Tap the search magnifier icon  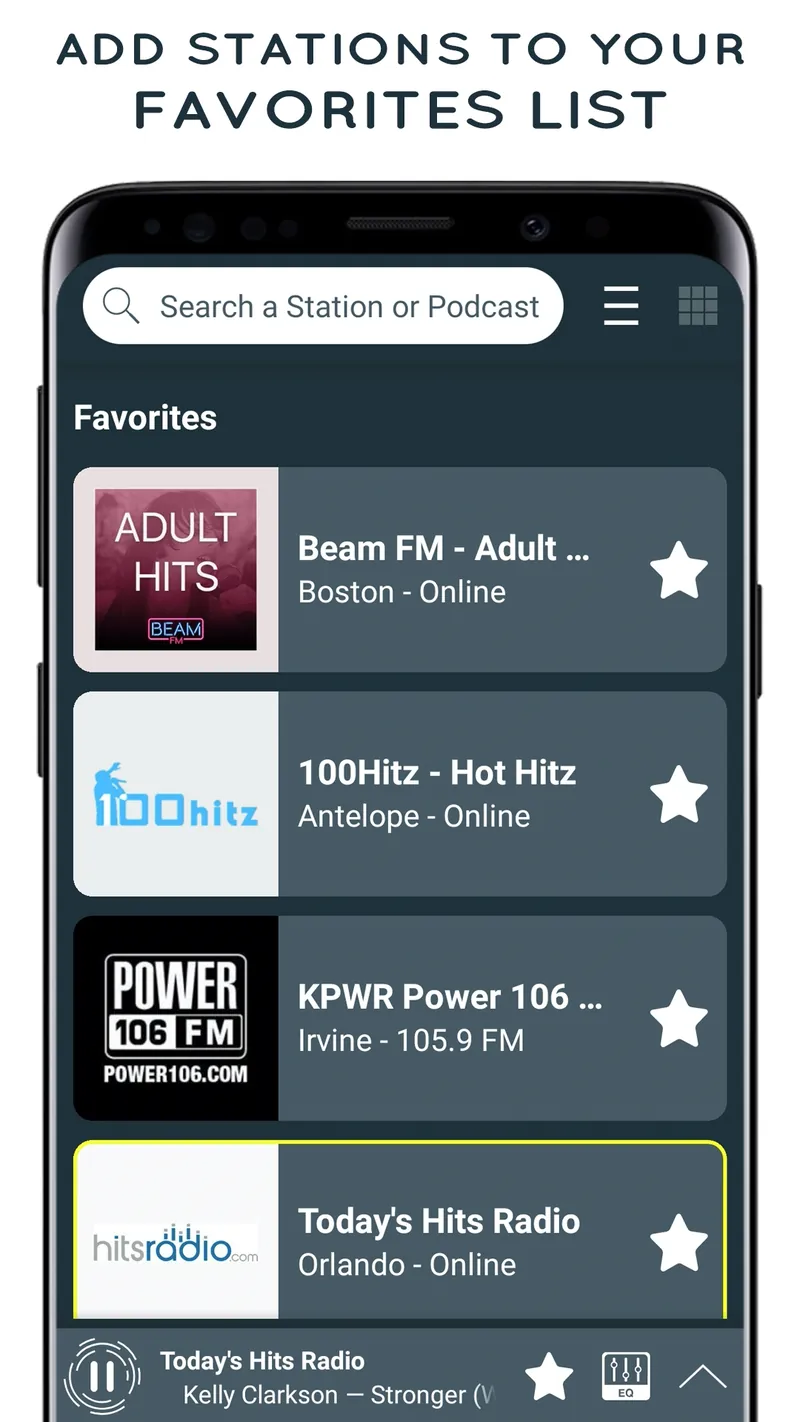(x=121, y=306)
